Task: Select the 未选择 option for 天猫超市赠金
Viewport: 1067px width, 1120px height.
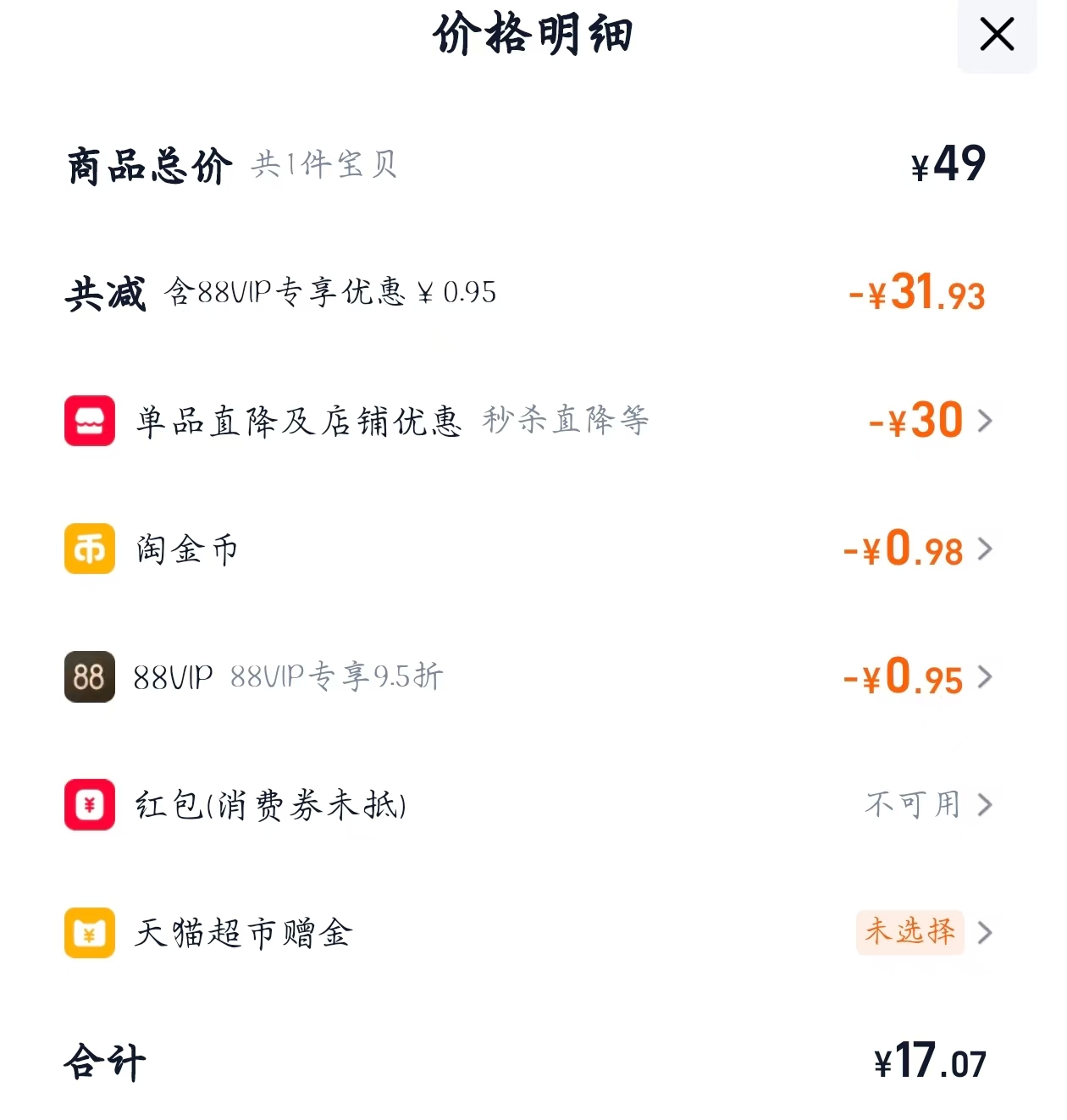Action: (910, 933)
